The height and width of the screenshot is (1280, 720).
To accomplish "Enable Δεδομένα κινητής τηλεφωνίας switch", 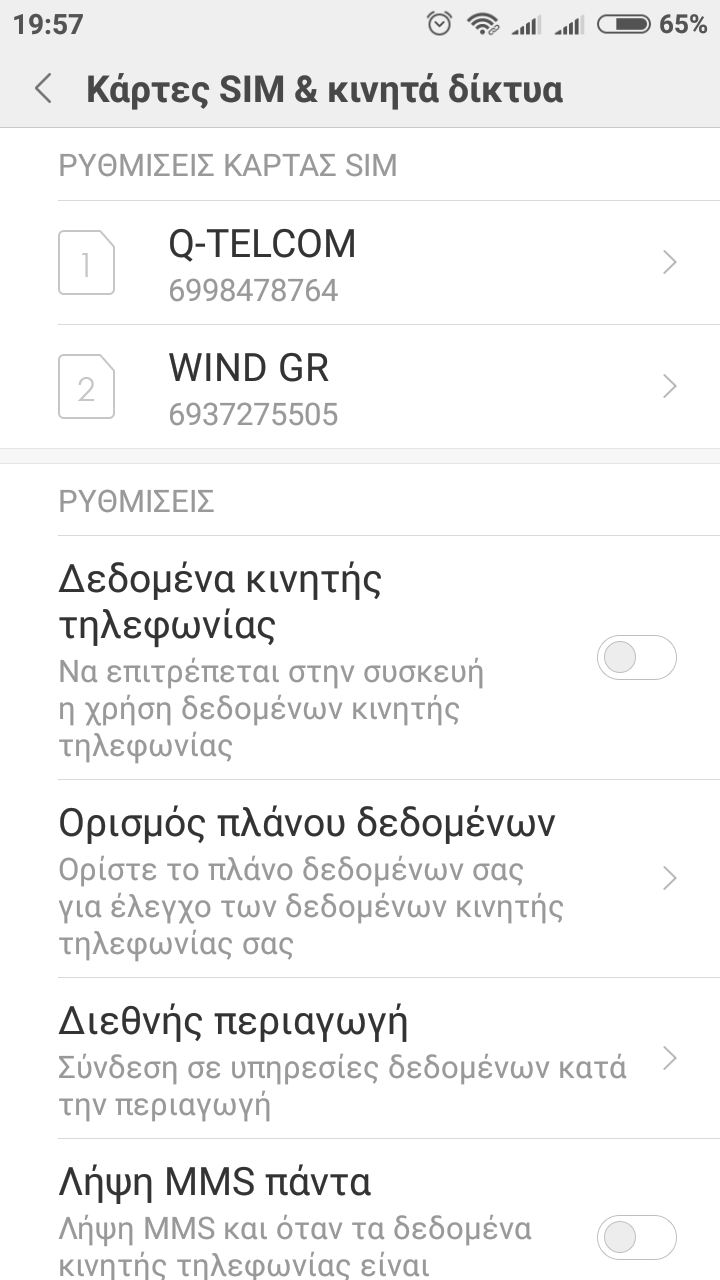I will [636, 658].
